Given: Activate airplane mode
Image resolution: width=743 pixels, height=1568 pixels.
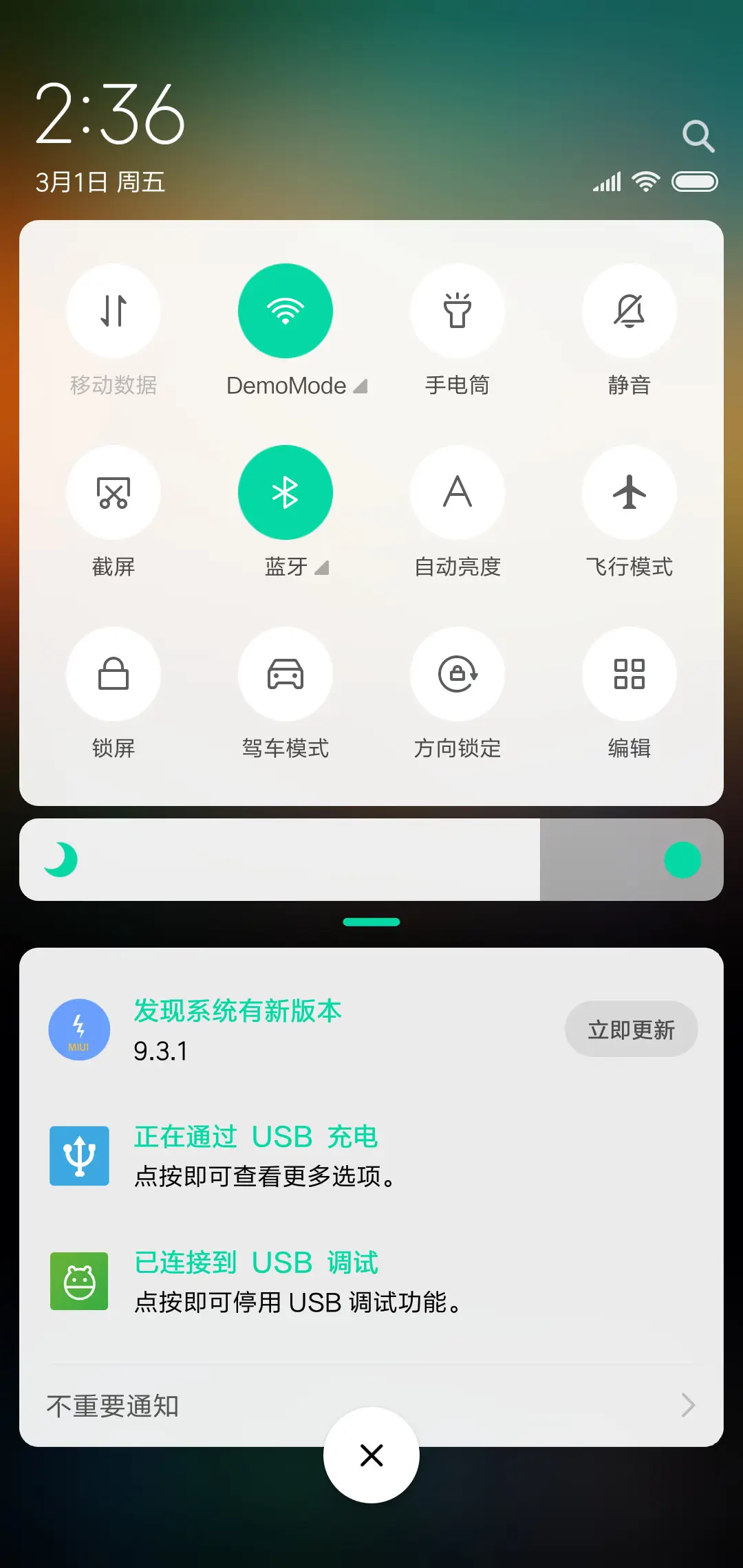Looking at the screenshot, I should (x=629, y=492).
